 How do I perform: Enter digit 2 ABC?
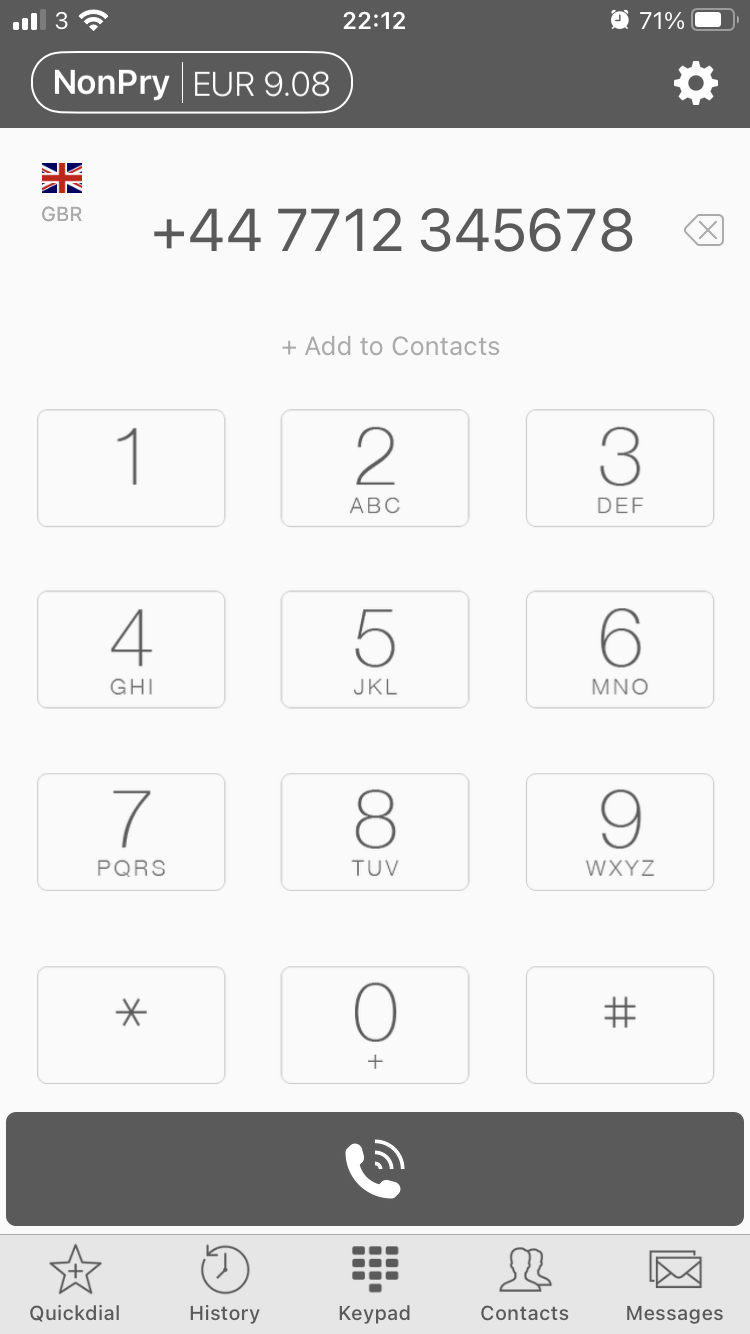point(375,468)
